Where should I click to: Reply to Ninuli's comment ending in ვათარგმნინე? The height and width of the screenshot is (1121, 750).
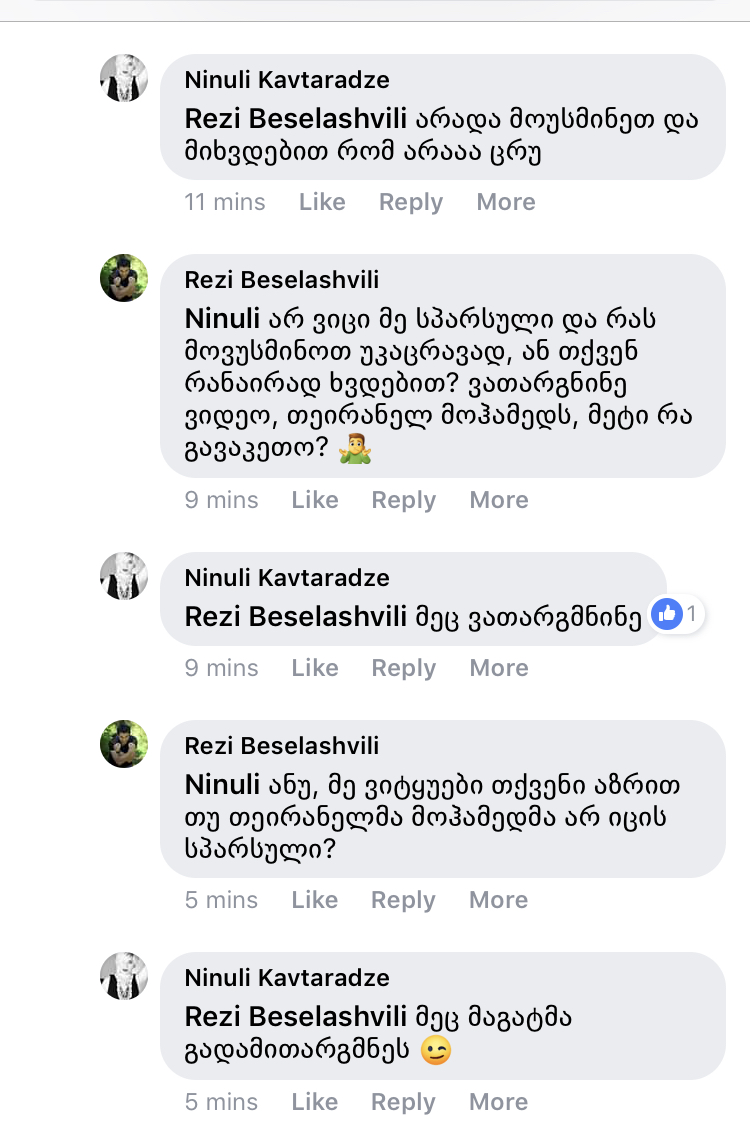pyautogui.click(x=403, y=668)
